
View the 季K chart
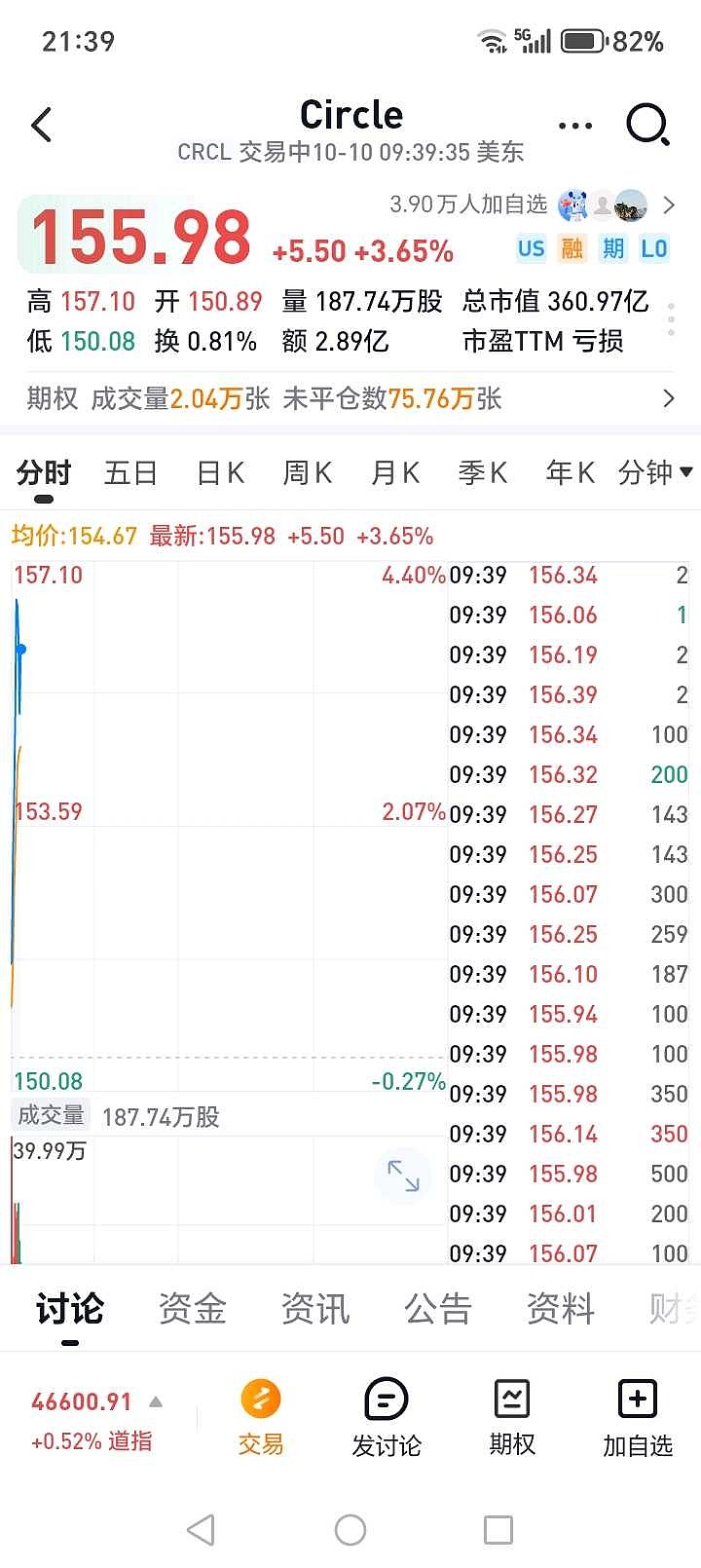coord(483,473)
